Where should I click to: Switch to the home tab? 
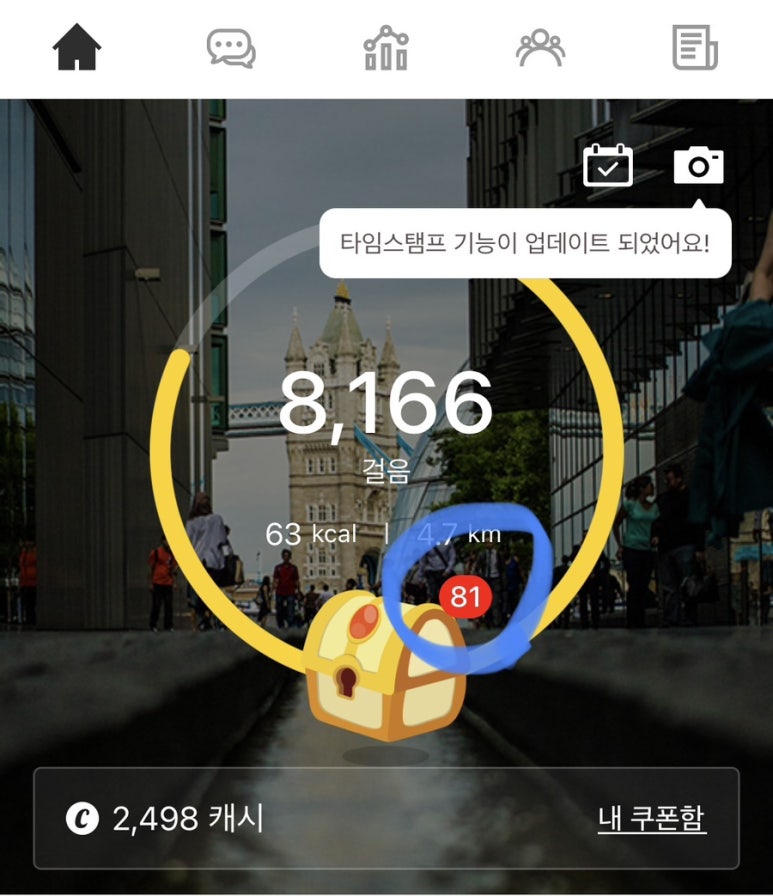click(x=77, y=47)
